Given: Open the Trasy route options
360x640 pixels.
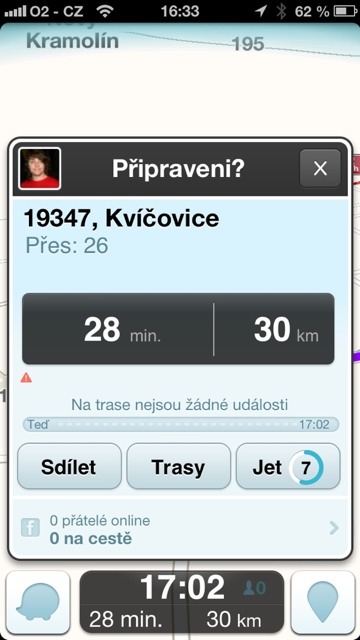Looking at the screenshot, I should pyautogui.click(x=179, y=466).
